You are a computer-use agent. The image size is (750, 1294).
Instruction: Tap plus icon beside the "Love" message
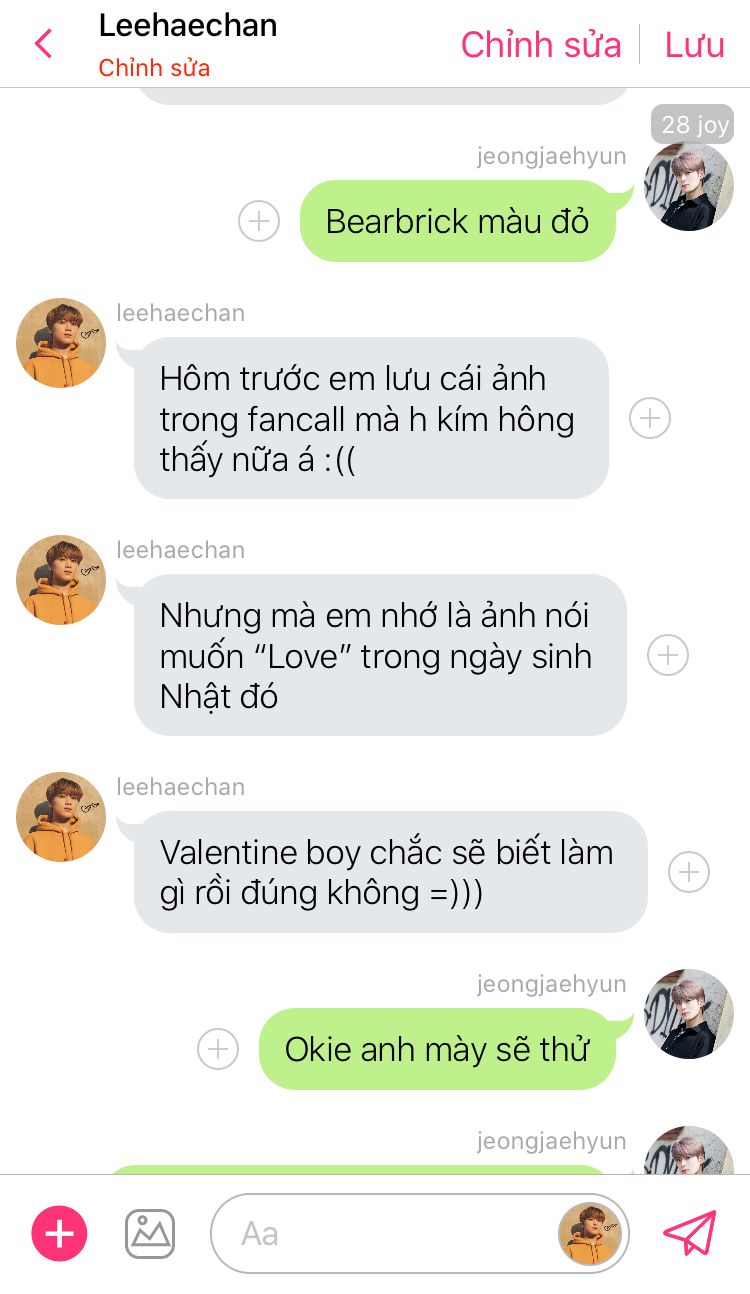click(x=668, y=655)
